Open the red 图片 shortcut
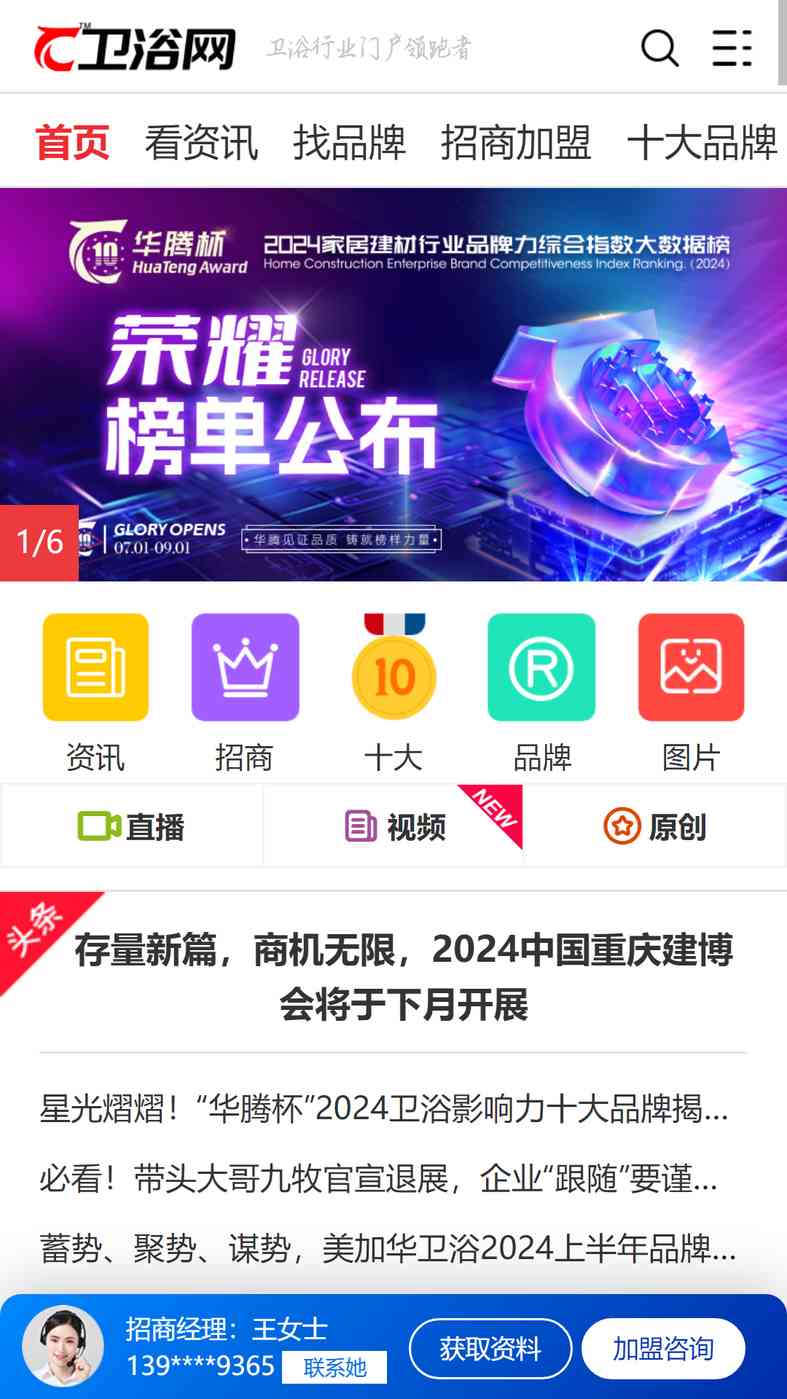Image resolution: width=787 pixels, height=1399 pixels. 691,667
